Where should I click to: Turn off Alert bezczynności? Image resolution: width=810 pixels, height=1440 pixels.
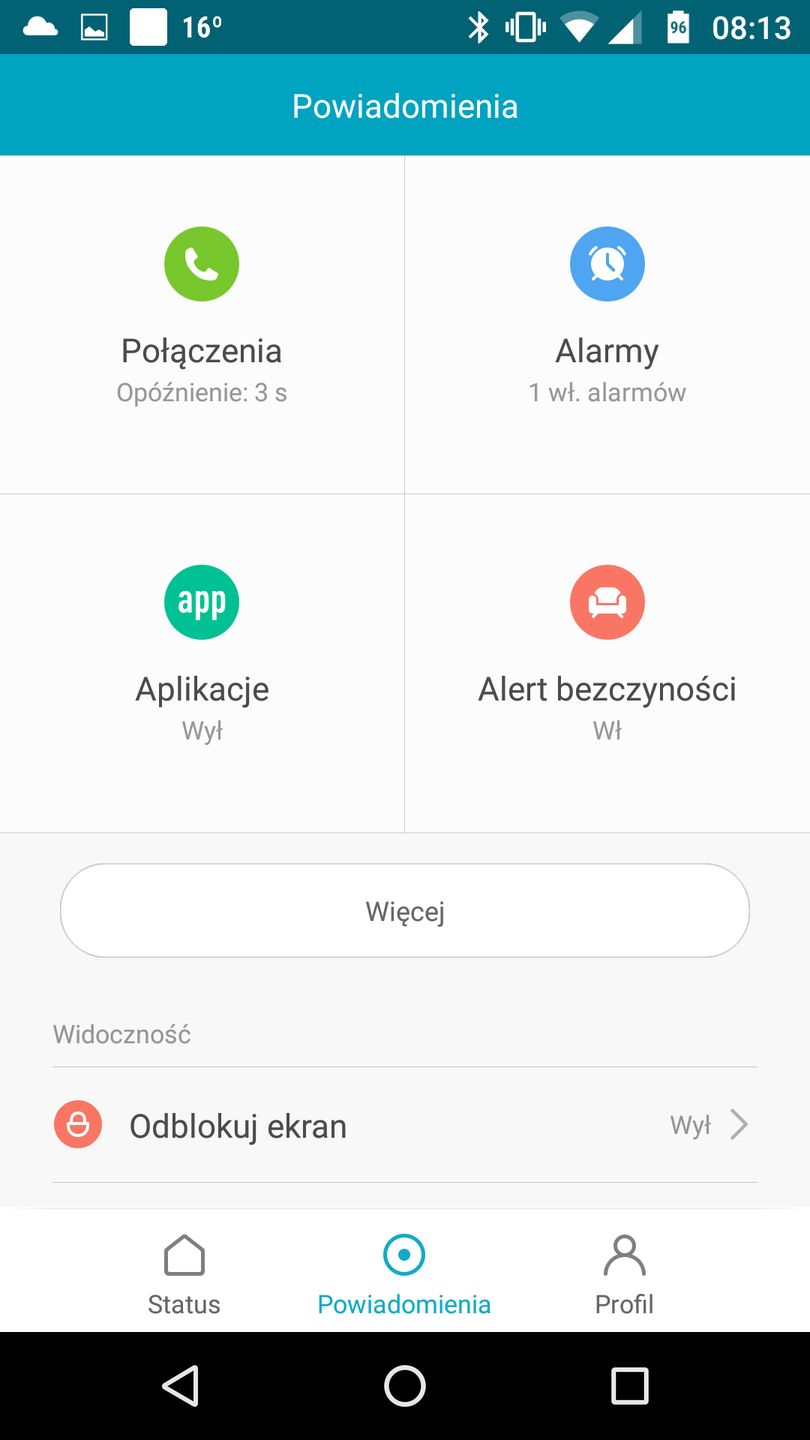[x=607, y=660]
